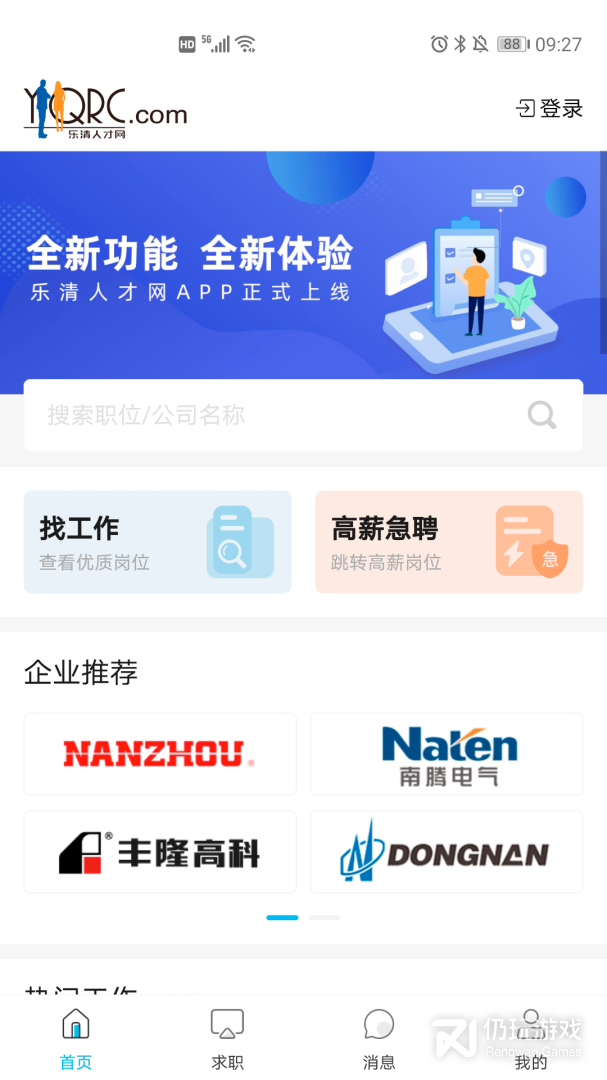Viewport: 607px width, 1080px height.
Task: Tap the magnifier search icon
Action: [542, 415]
